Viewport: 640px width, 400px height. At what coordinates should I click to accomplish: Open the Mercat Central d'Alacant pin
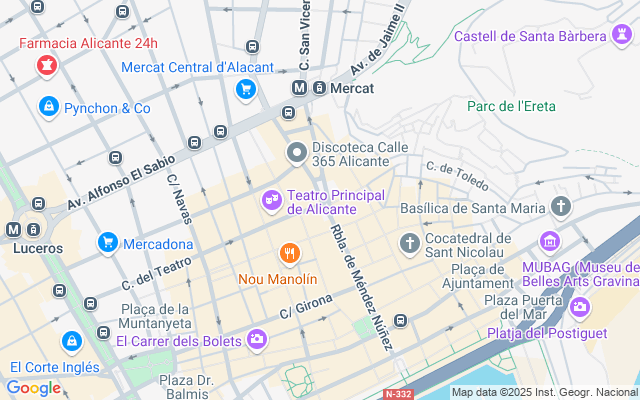click(245, 90)
